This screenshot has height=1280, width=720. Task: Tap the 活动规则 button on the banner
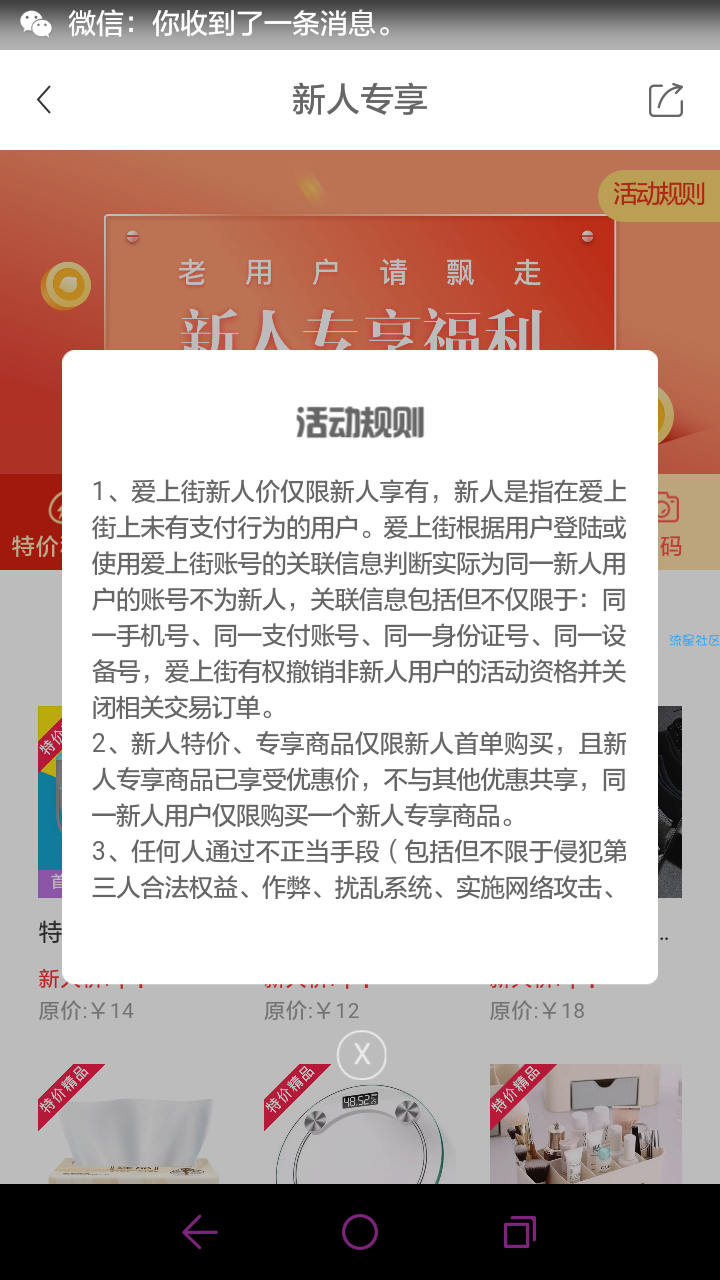point(658,195)
